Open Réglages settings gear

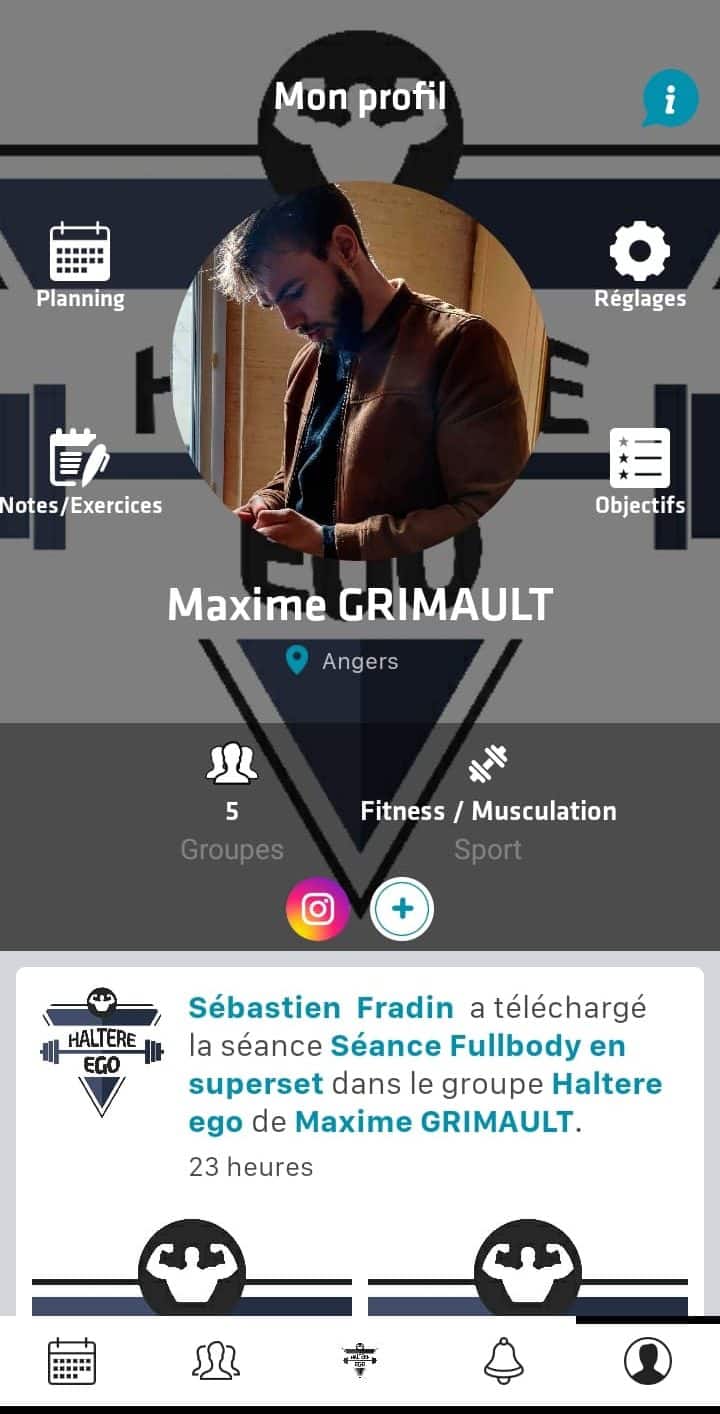(x=640, y=266)
